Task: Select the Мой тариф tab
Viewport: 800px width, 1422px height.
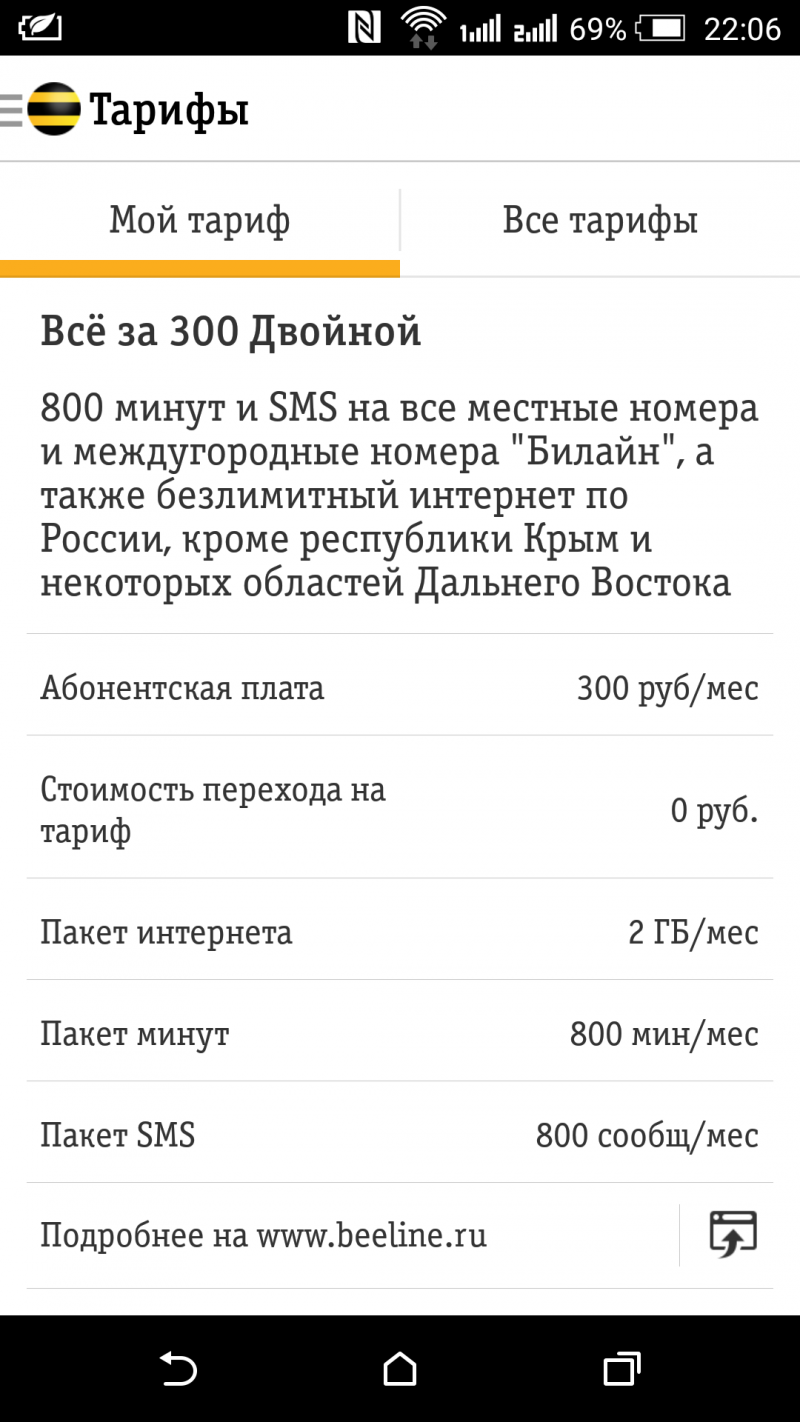Action: pos(199,220)
